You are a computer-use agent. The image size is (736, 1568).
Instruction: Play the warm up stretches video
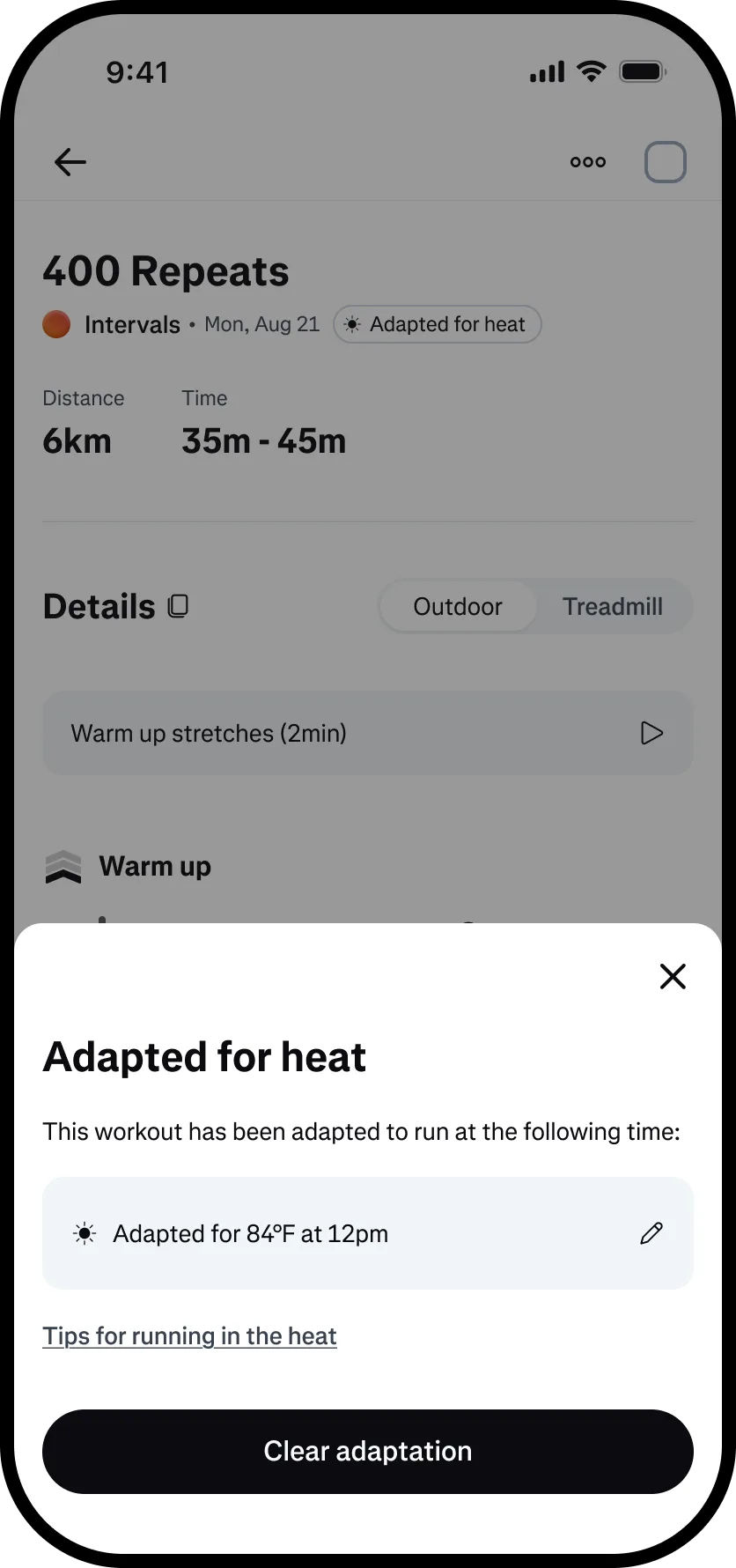click(x=651, y=733)
